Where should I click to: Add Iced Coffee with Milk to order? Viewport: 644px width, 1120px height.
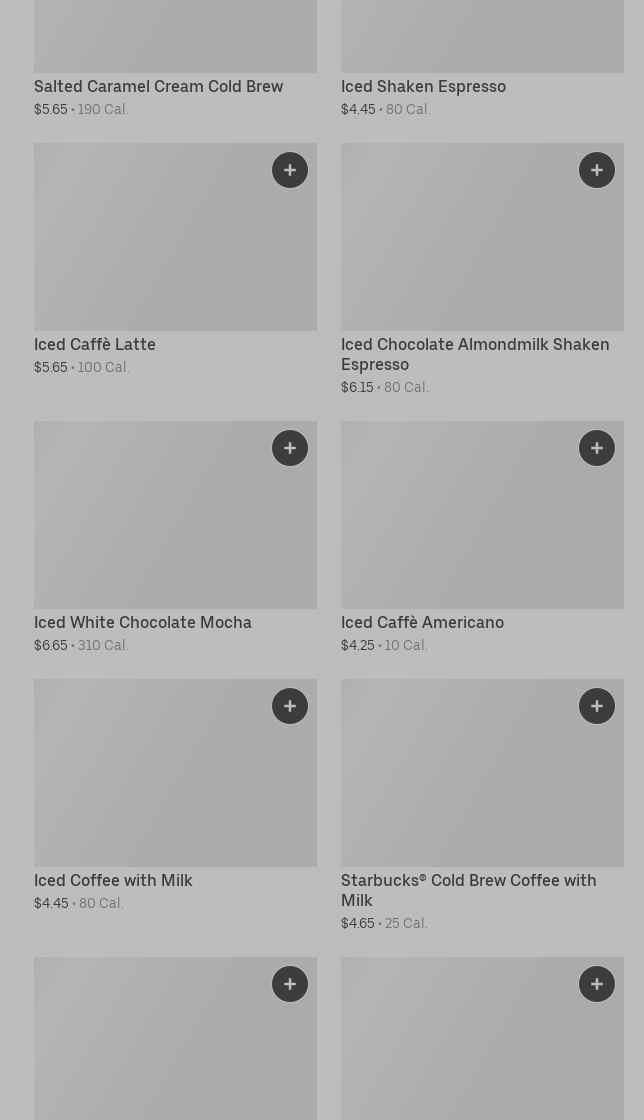[x=290, y=706]
